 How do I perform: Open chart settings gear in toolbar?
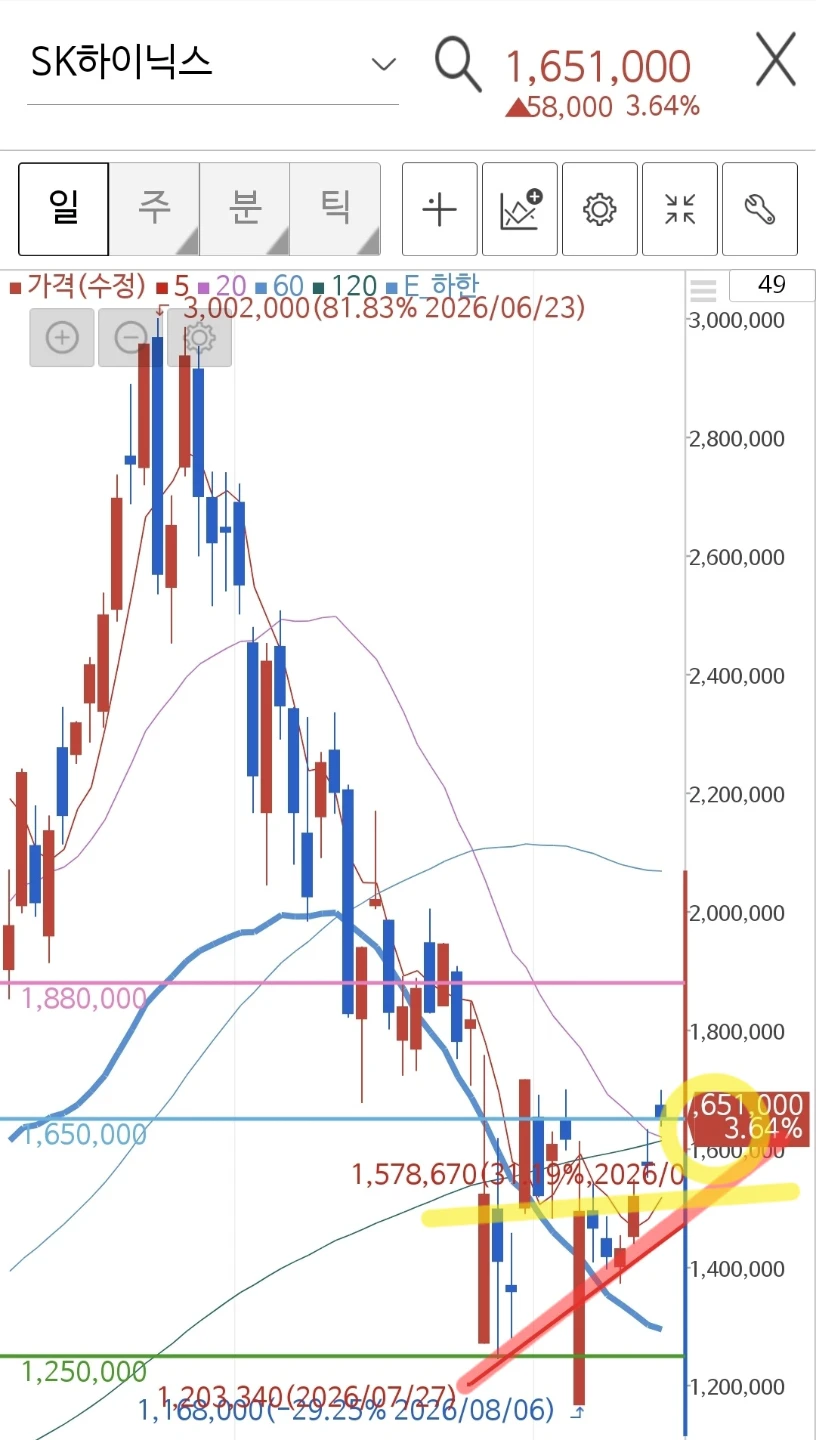coord(600,209)
